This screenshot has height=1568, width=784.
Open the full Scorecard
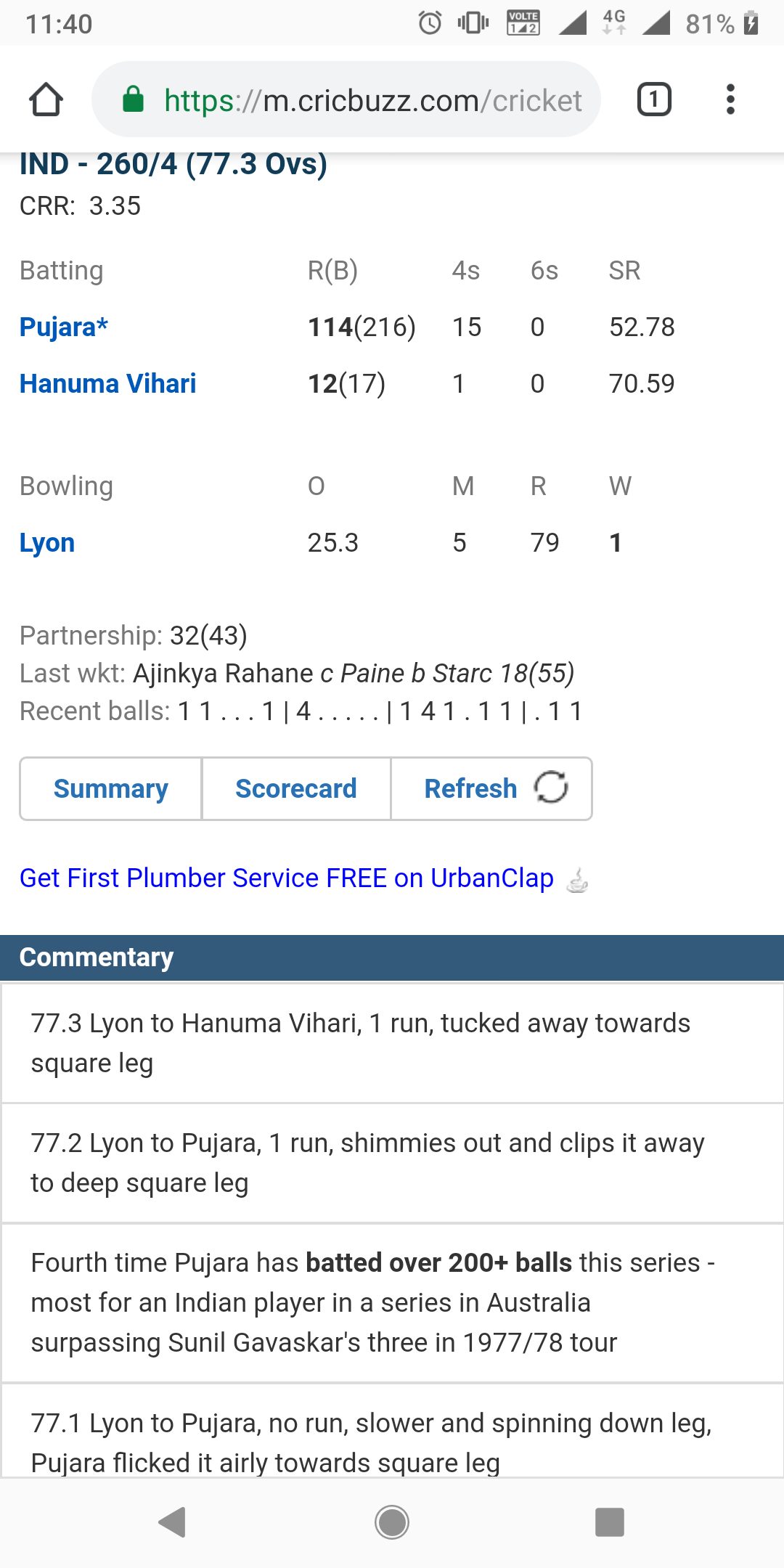296,789
